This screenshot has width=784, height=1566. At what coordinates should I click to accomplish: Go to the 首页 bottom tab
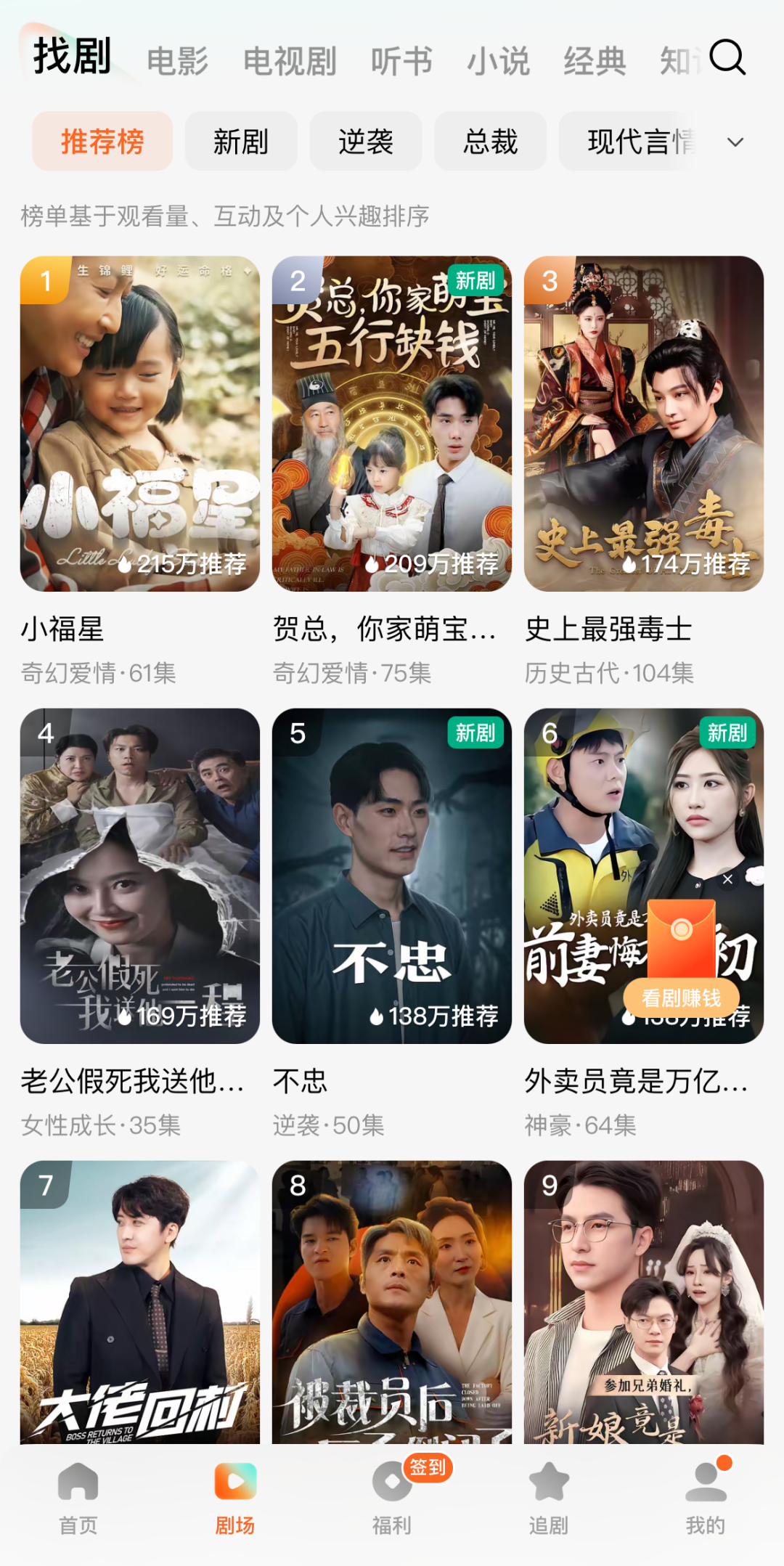coord(78,1498)
